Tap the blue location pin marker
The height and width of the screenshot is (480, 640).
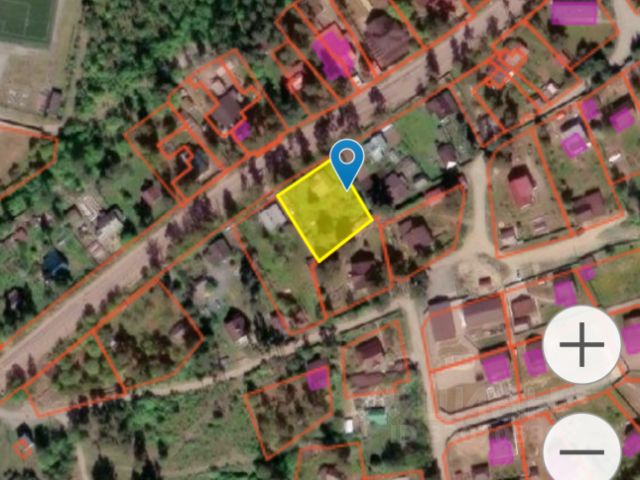point(347,161)
